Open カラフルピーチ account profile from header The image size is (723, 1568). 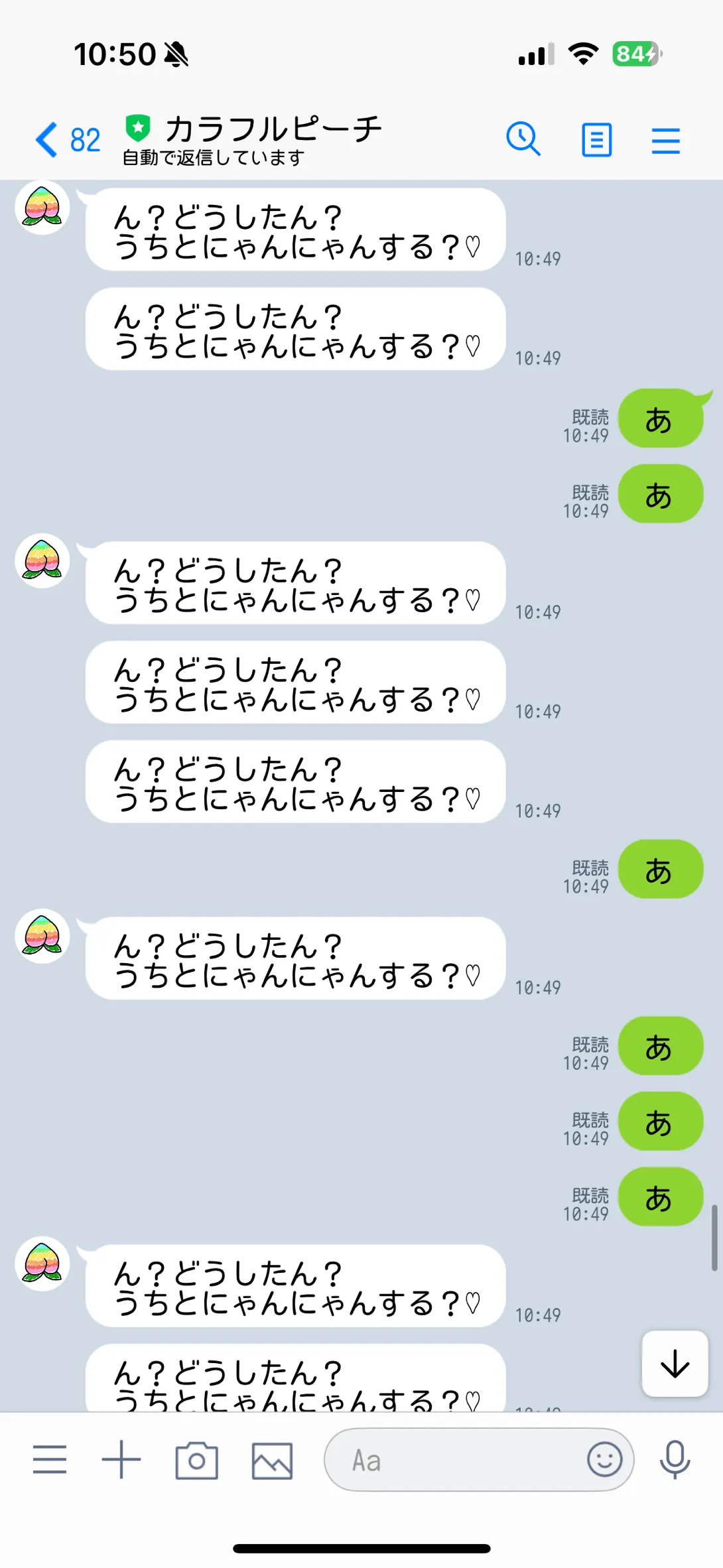273,129
